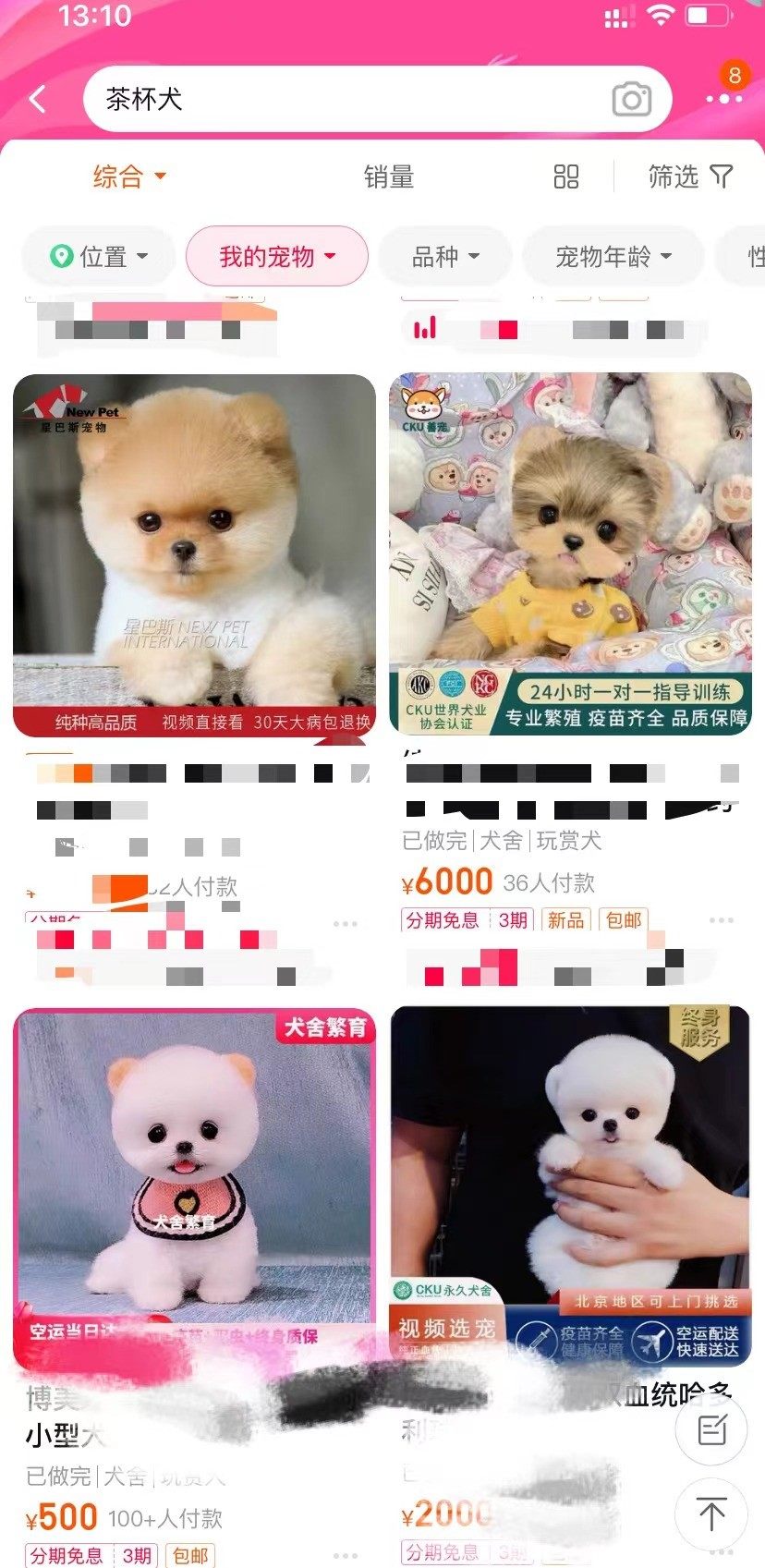
Task: Tap the floating feedback note icon
Action: (711, 1431)
